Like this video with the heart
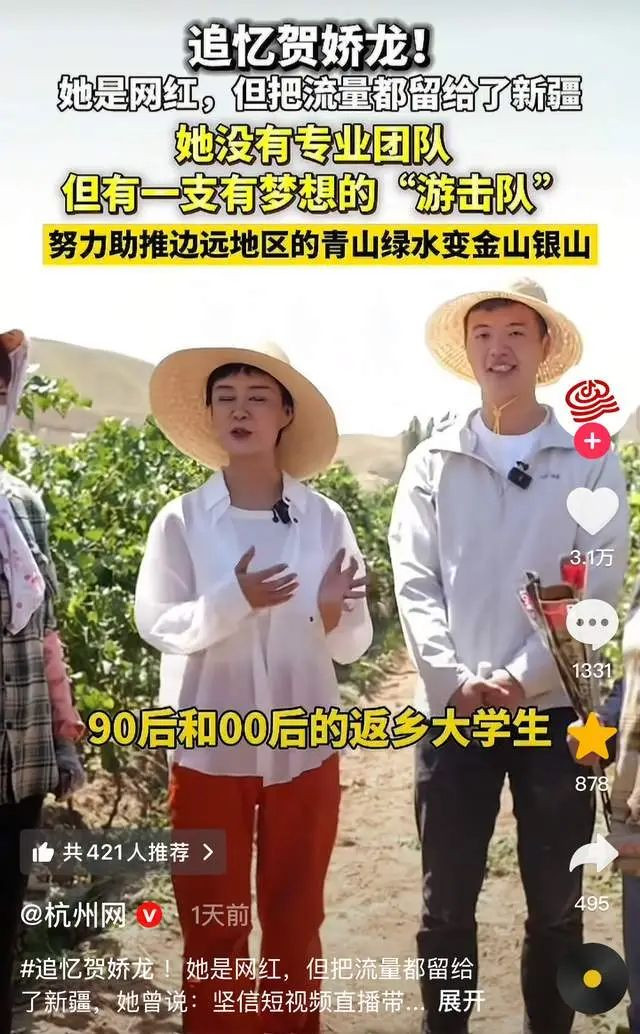The width and height of the screenshot is (640, 1034). coord(592,511)
